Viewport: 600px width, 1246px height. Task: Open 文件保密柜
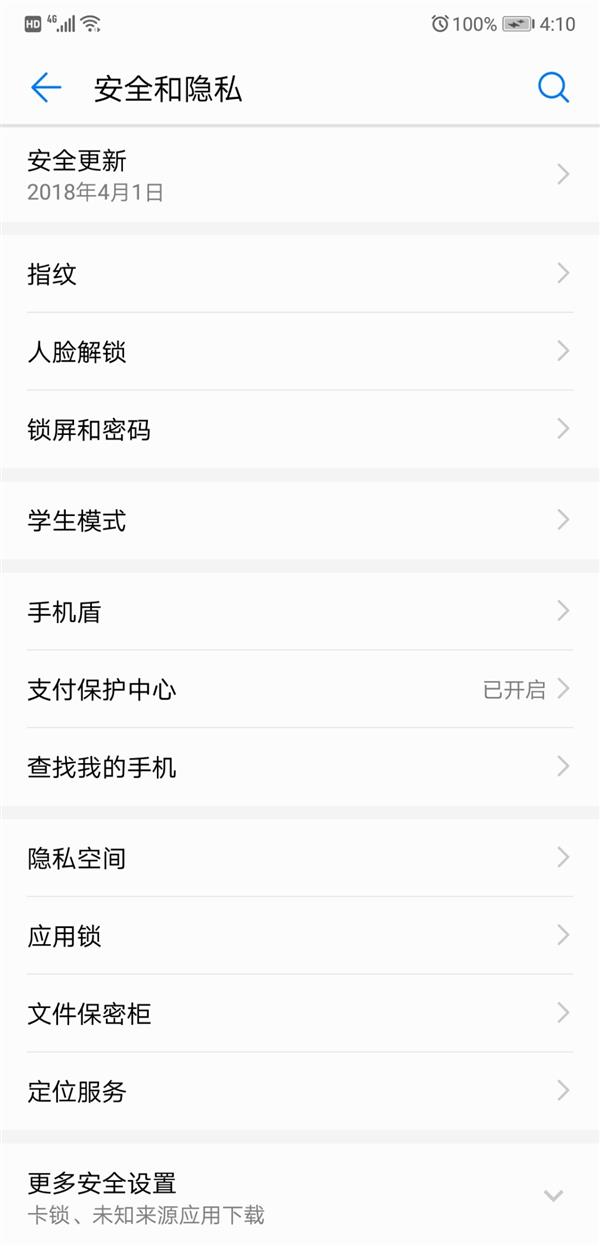pyautogui.click(x=300, y=1014)
